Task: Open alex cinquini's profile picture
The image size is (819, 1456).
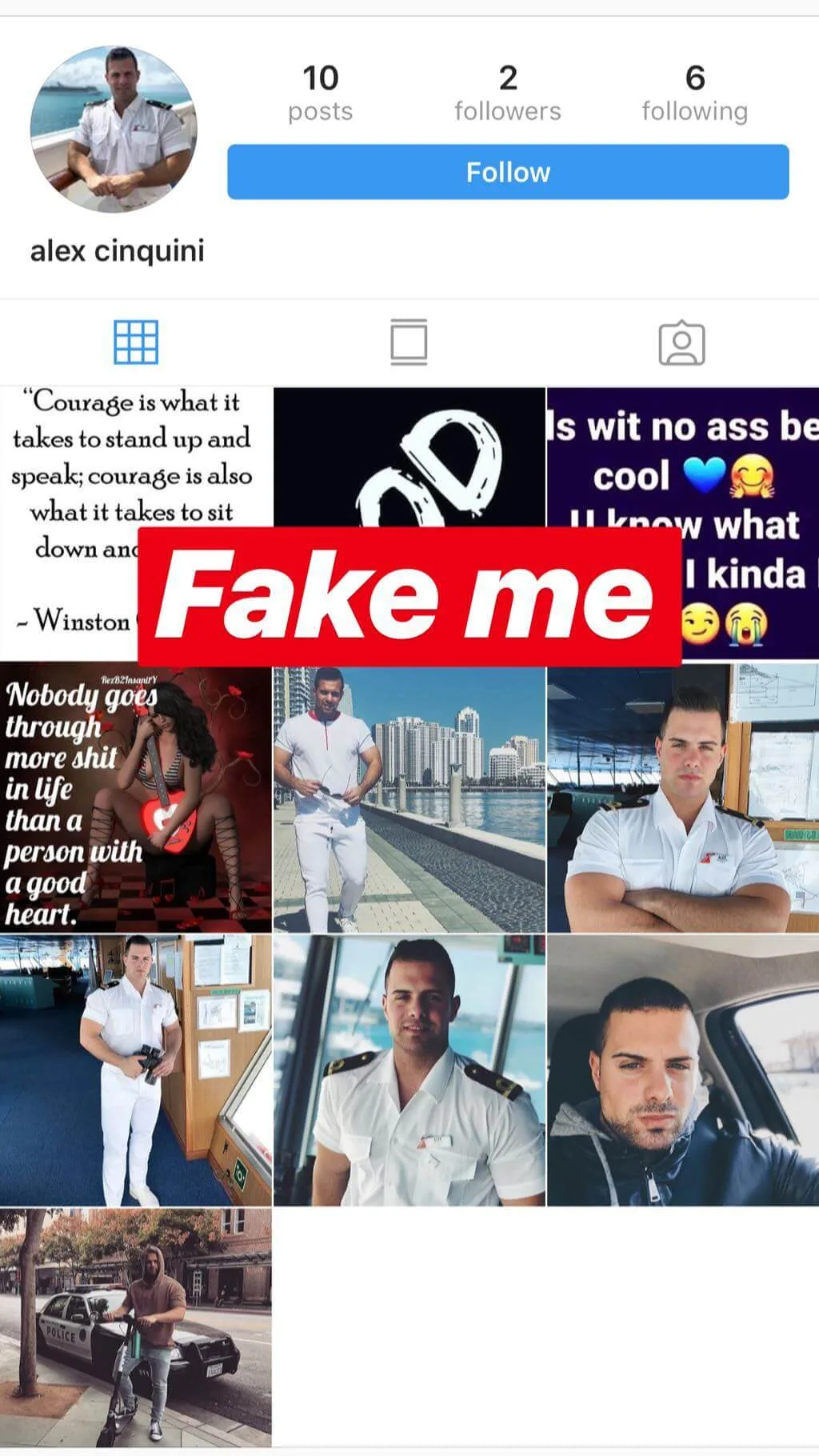Action: (114, 129)
